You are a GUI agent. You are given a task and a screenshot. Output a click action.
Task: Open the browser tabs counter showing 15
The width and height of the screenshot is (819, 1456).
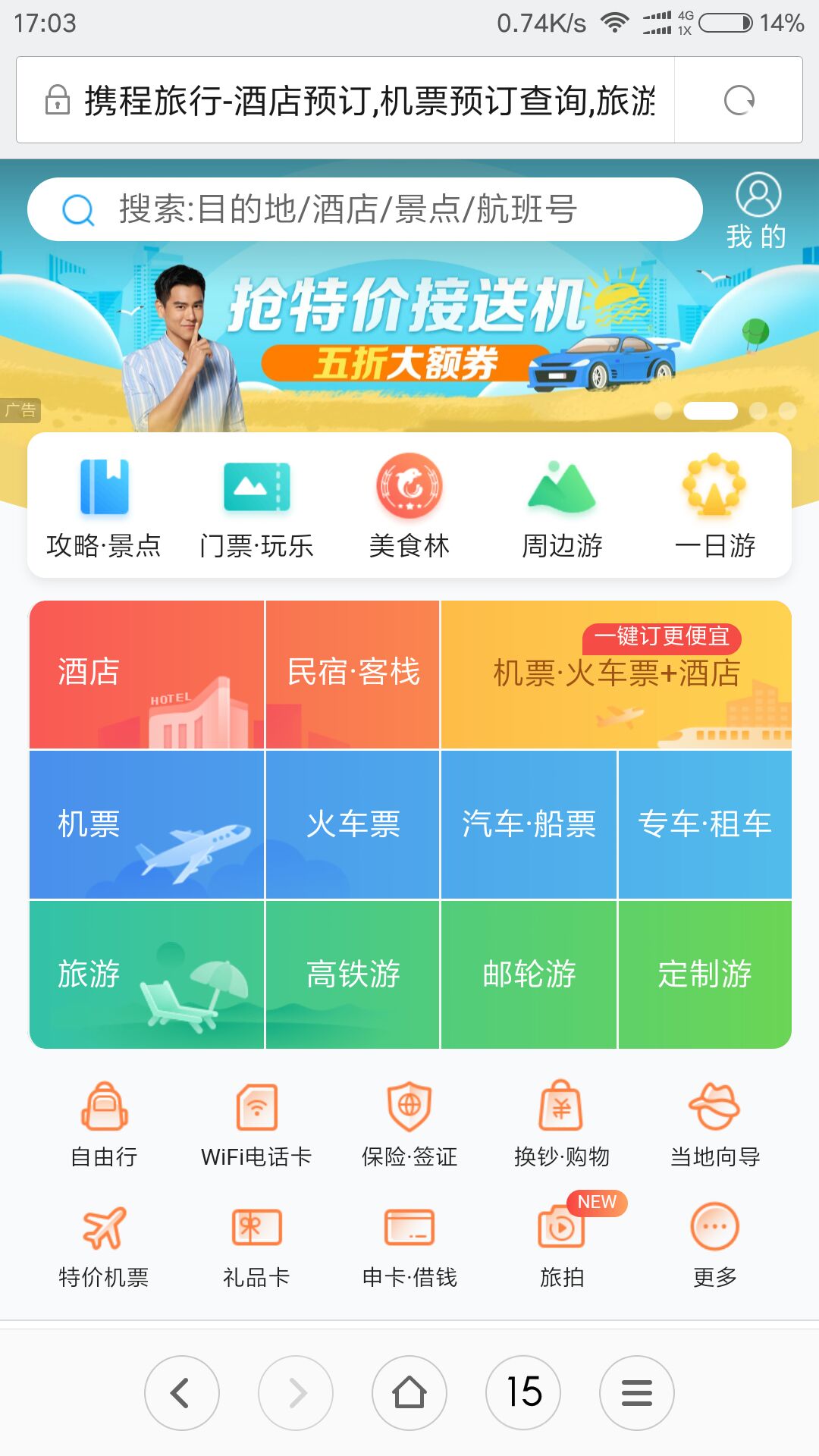coord(523,1393)
